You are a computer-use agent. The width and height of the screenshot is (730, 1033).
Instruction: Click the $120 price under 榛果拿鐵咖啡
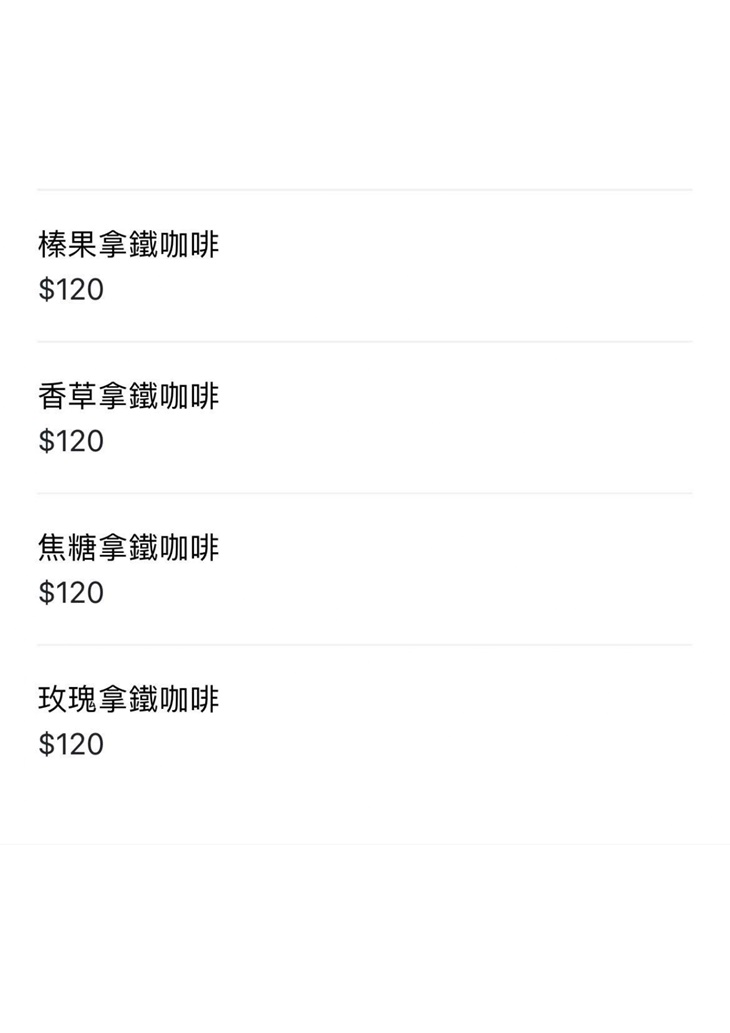(x=70, y=289)
